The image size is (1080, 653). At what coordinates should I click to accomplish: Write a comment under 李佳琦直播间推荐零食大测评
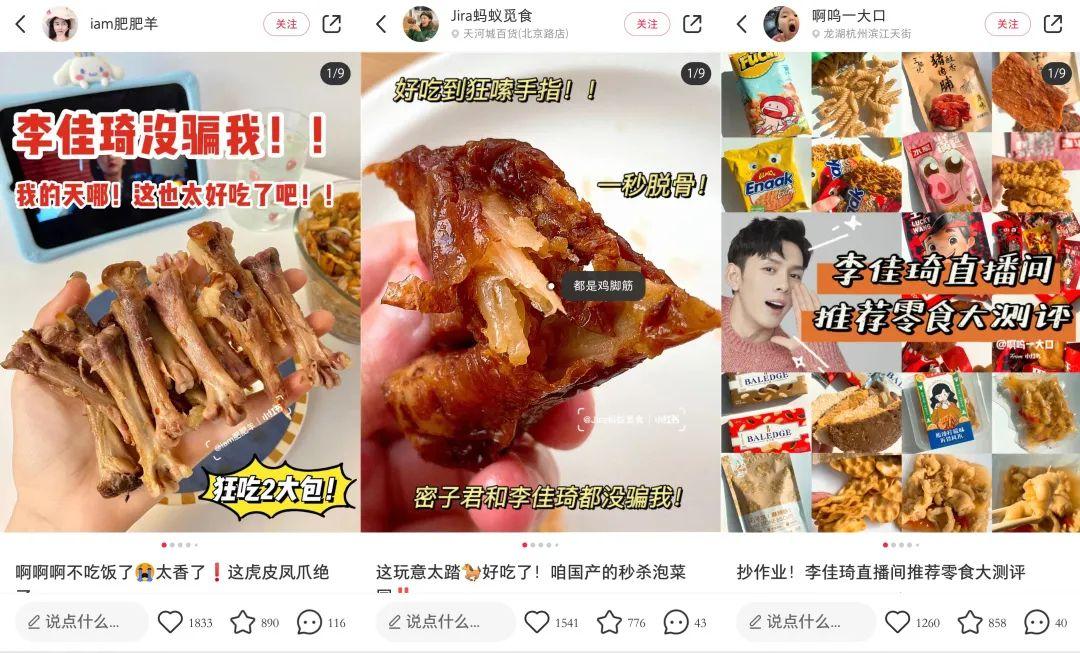[806, 622]
